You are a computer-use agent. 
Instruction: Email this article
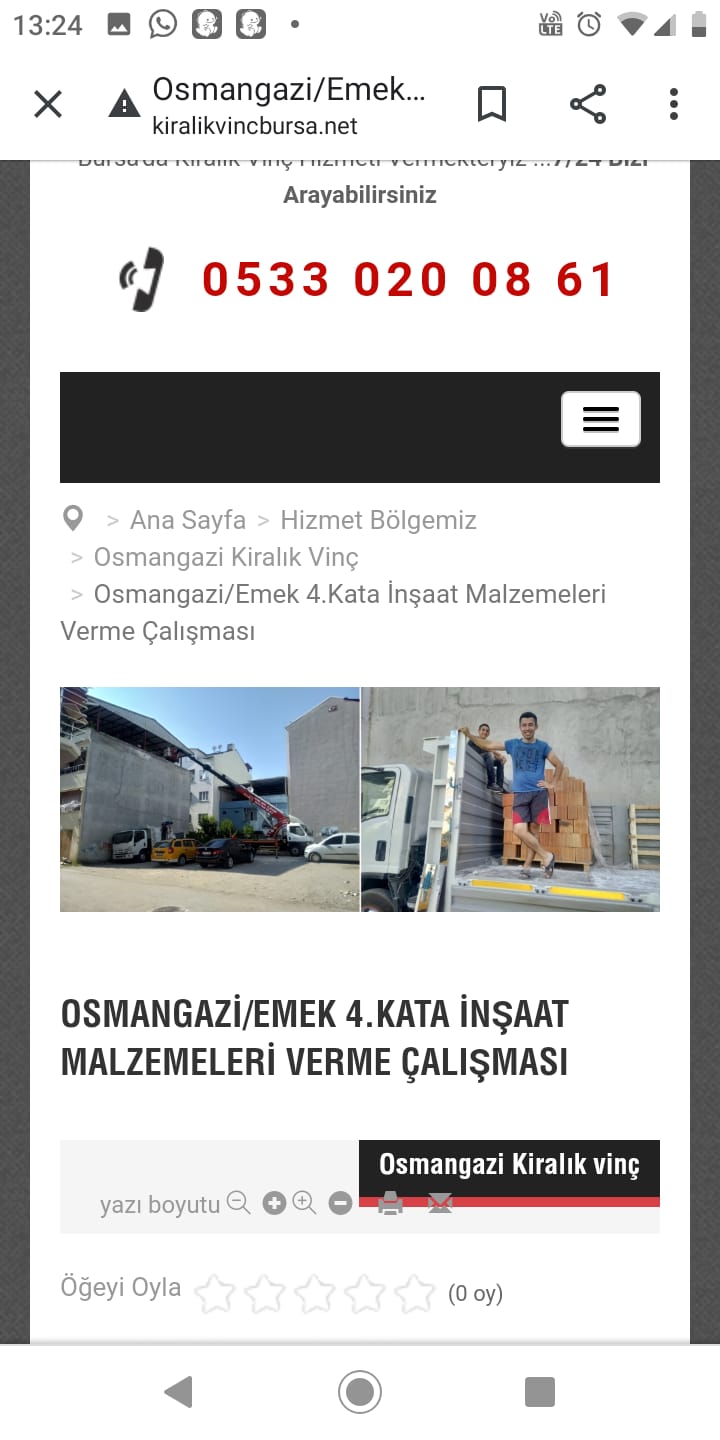(x=440, y=1203)
